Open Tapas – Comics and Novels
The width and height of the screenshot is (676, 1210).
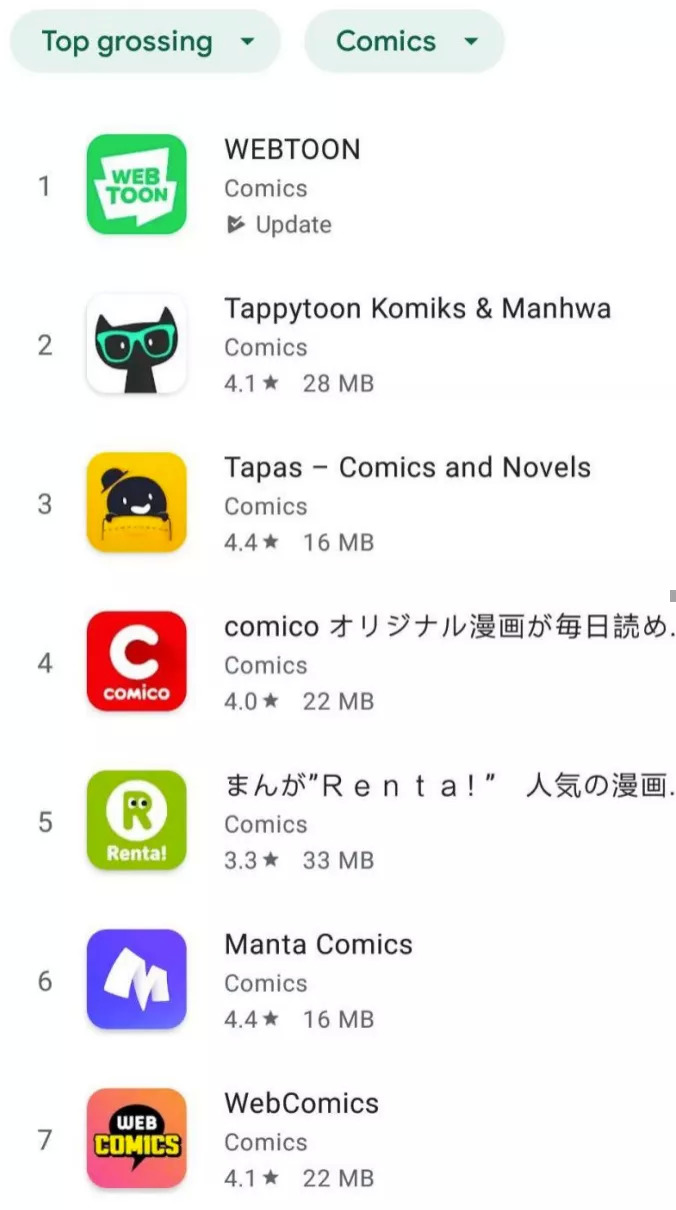click(x=407, y=468)
